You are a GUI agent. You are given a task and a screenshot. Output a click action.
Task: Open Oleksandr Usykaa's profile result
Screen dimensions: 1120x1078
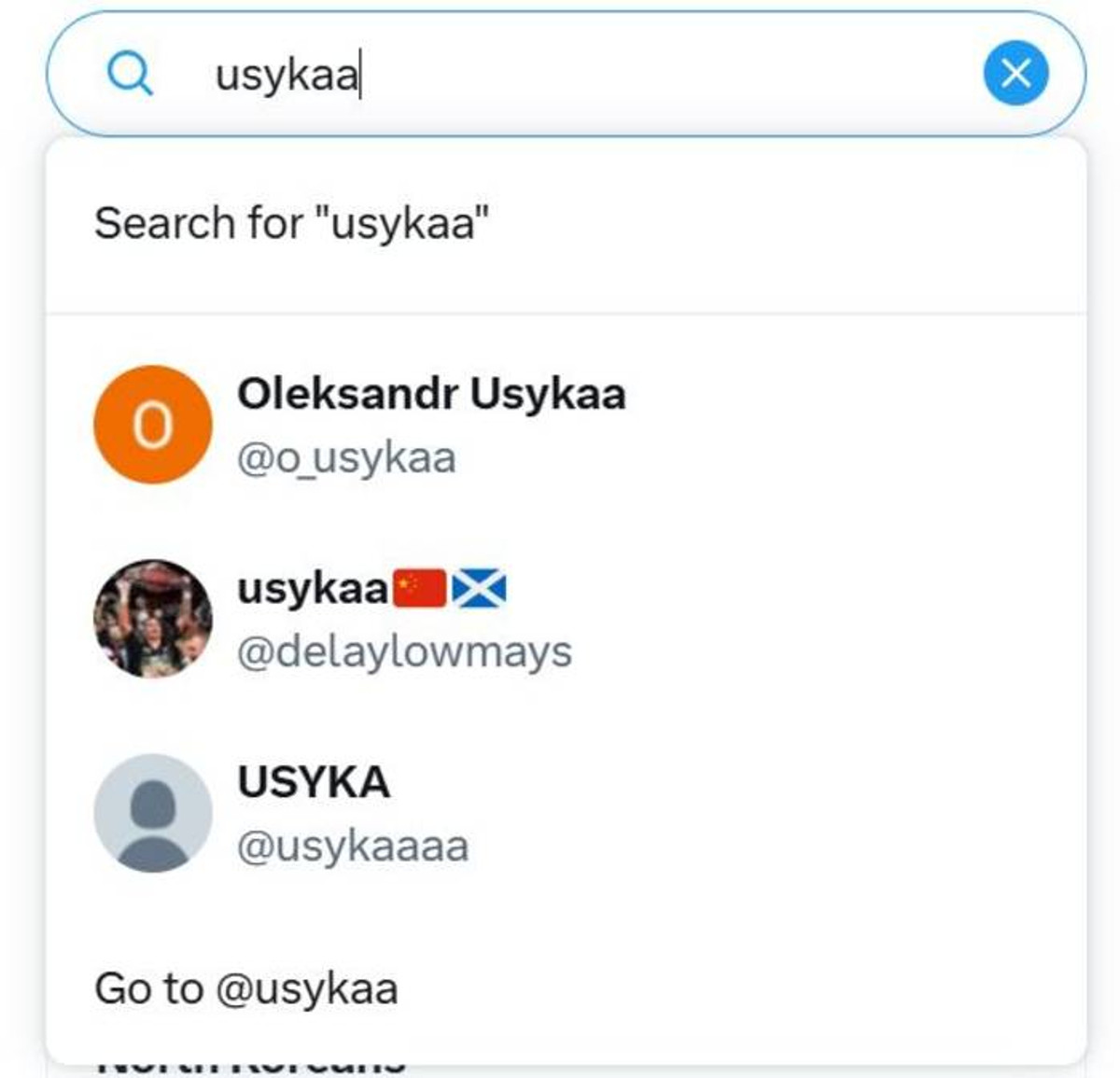click(x=429, y=425)
